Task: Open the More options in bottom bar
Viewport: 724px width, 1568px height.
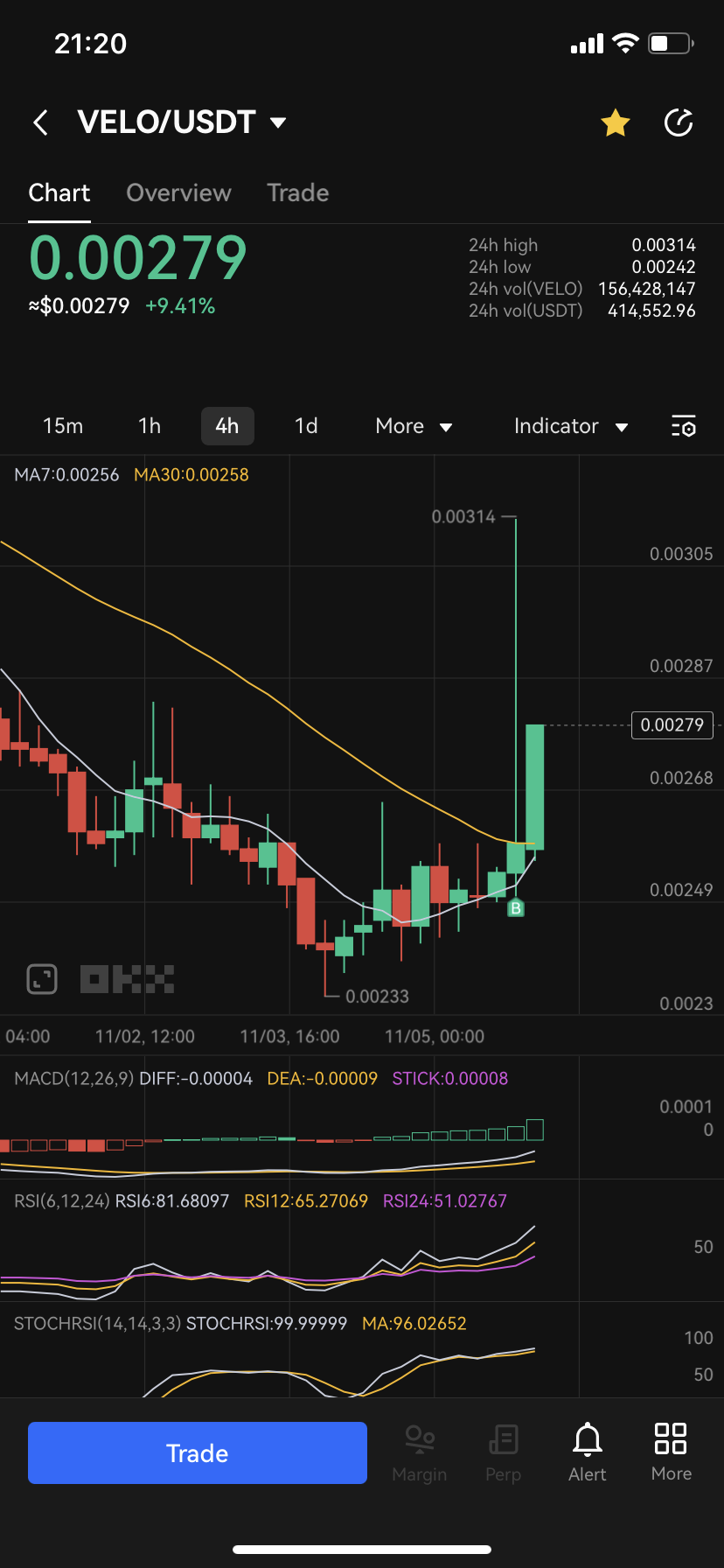Action: tap(671, 1452)
